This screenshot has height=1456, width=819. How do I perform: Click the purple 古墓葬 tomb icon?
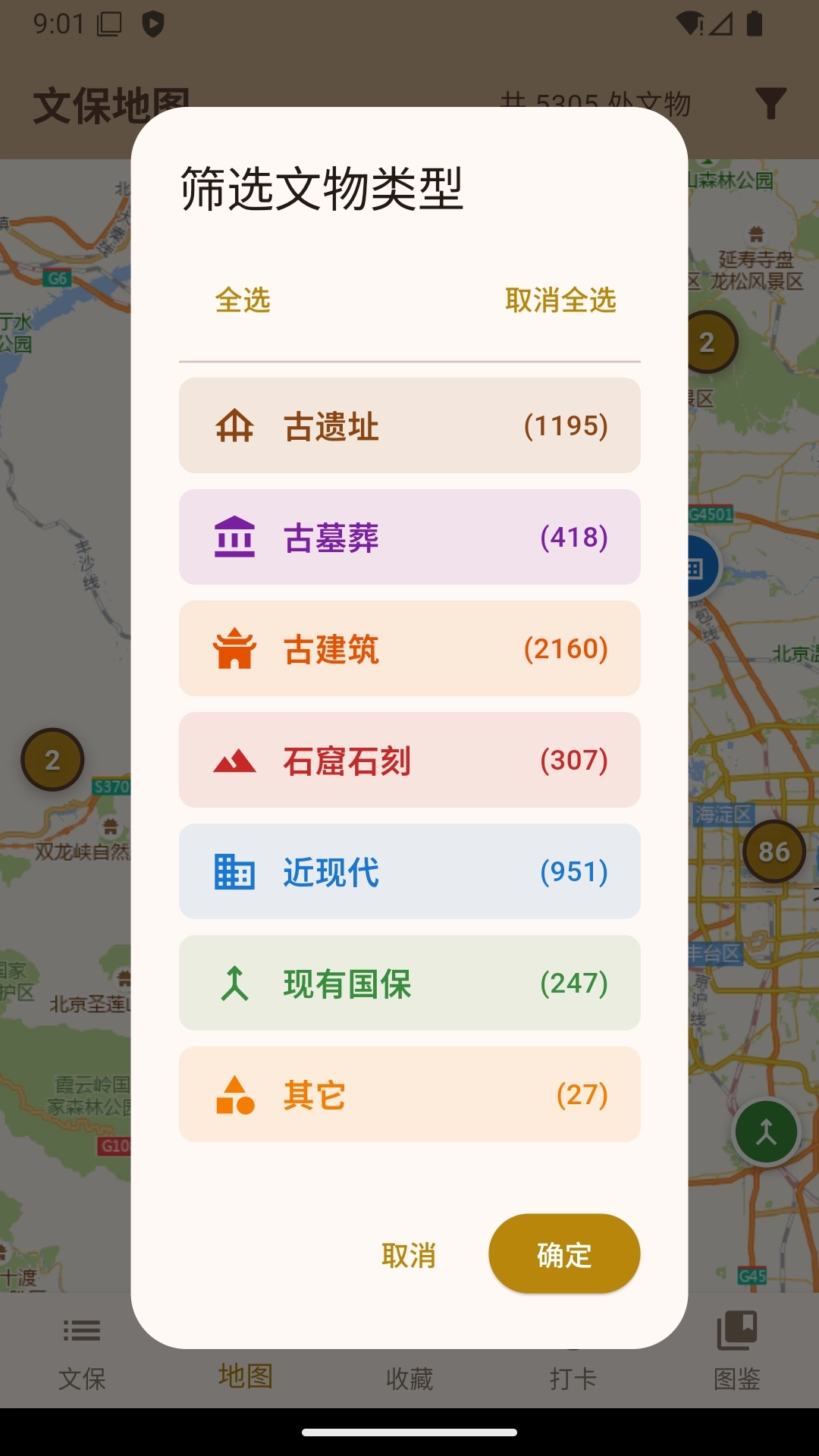click(x=234, y=537)
